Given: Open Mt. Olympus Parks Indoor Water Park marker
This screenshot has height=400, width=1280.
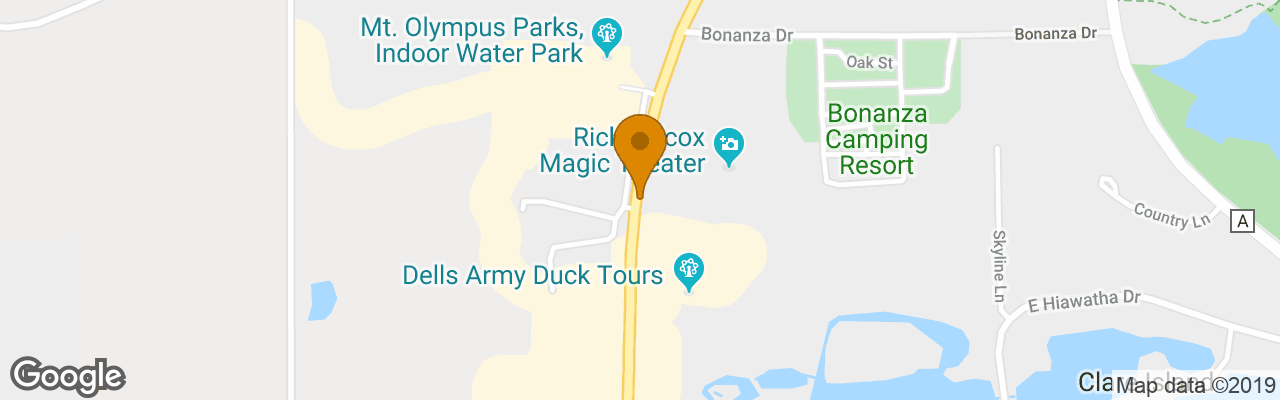Looking at the screenshot, I should coord(605,35).
